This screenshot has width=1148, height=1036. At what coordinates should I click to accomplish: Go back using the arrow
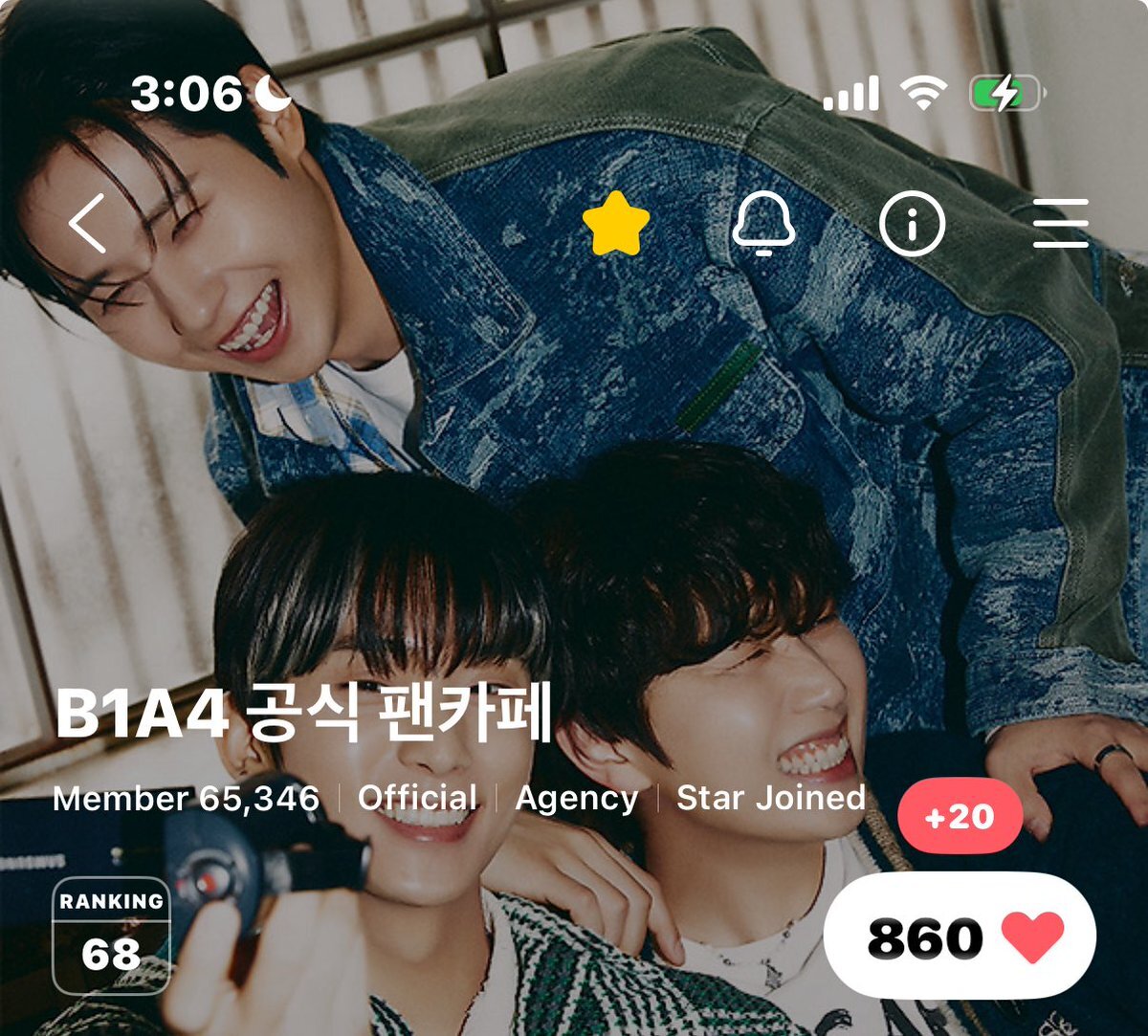87,222
